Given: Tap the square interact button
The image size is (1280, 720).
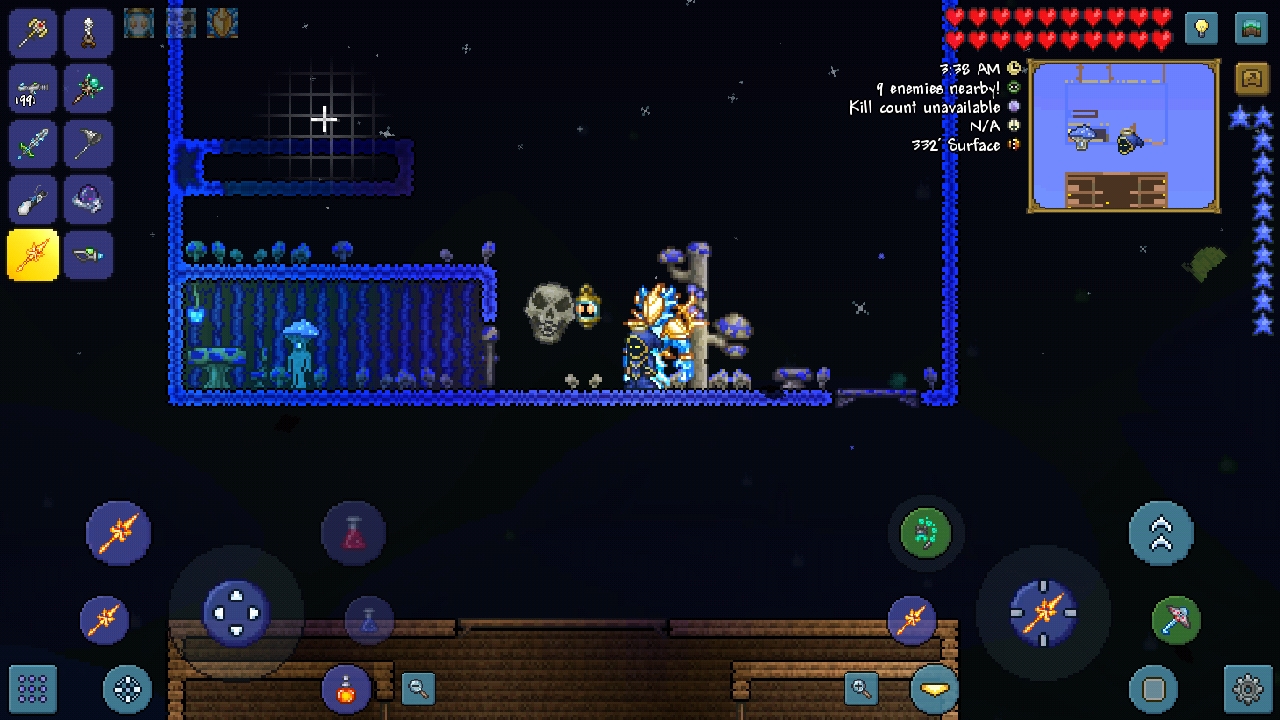Looking at the screenshot, I should click(x=1153, y=689).
